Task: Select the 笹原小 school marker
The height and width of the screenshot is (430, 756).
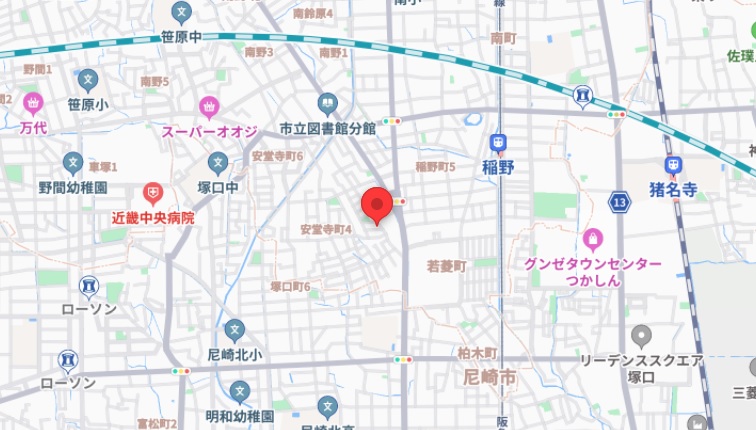Action: coord(88,78)
